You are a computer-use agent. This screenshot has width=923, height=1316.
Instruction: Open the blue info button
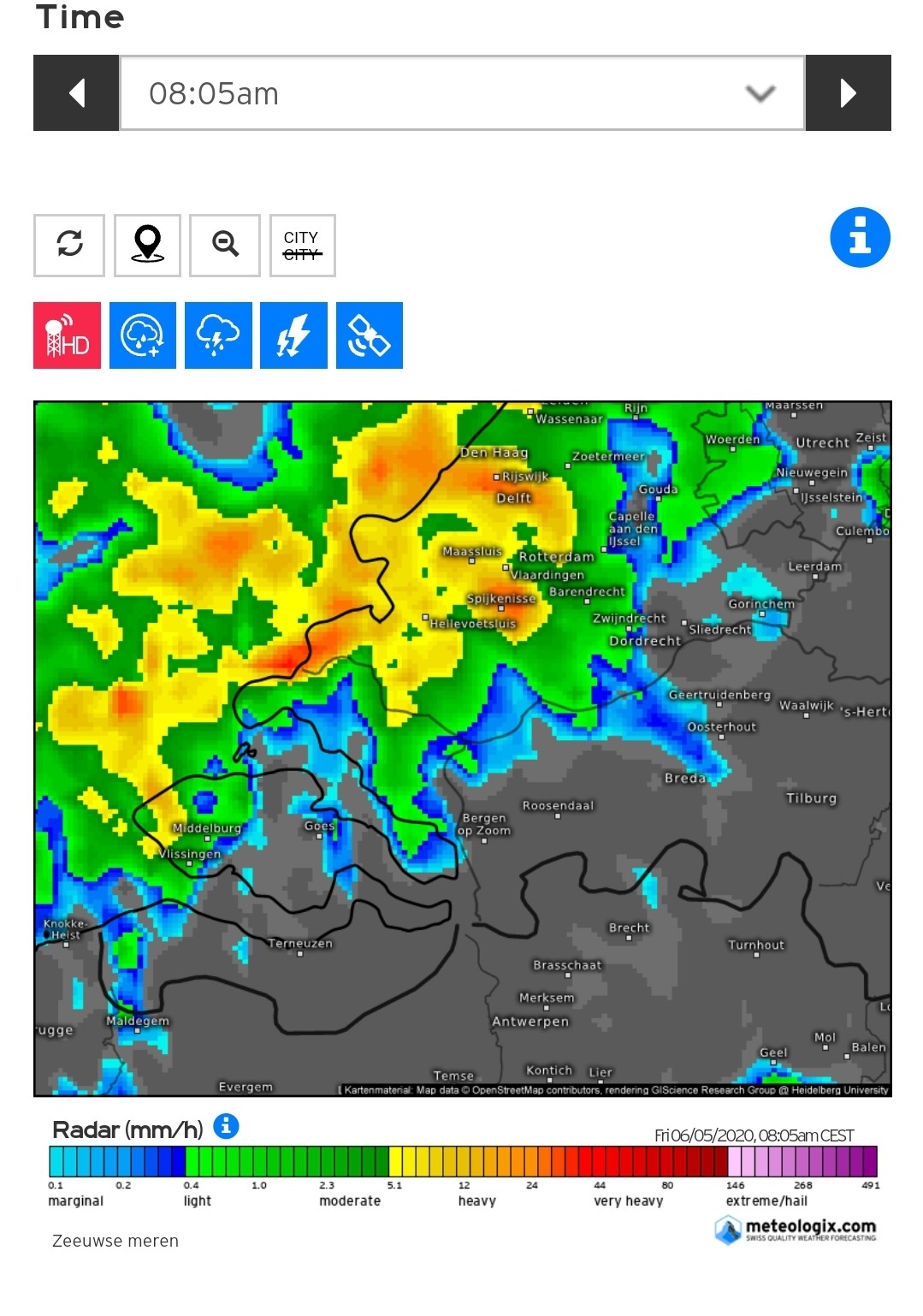pos(860,237)
